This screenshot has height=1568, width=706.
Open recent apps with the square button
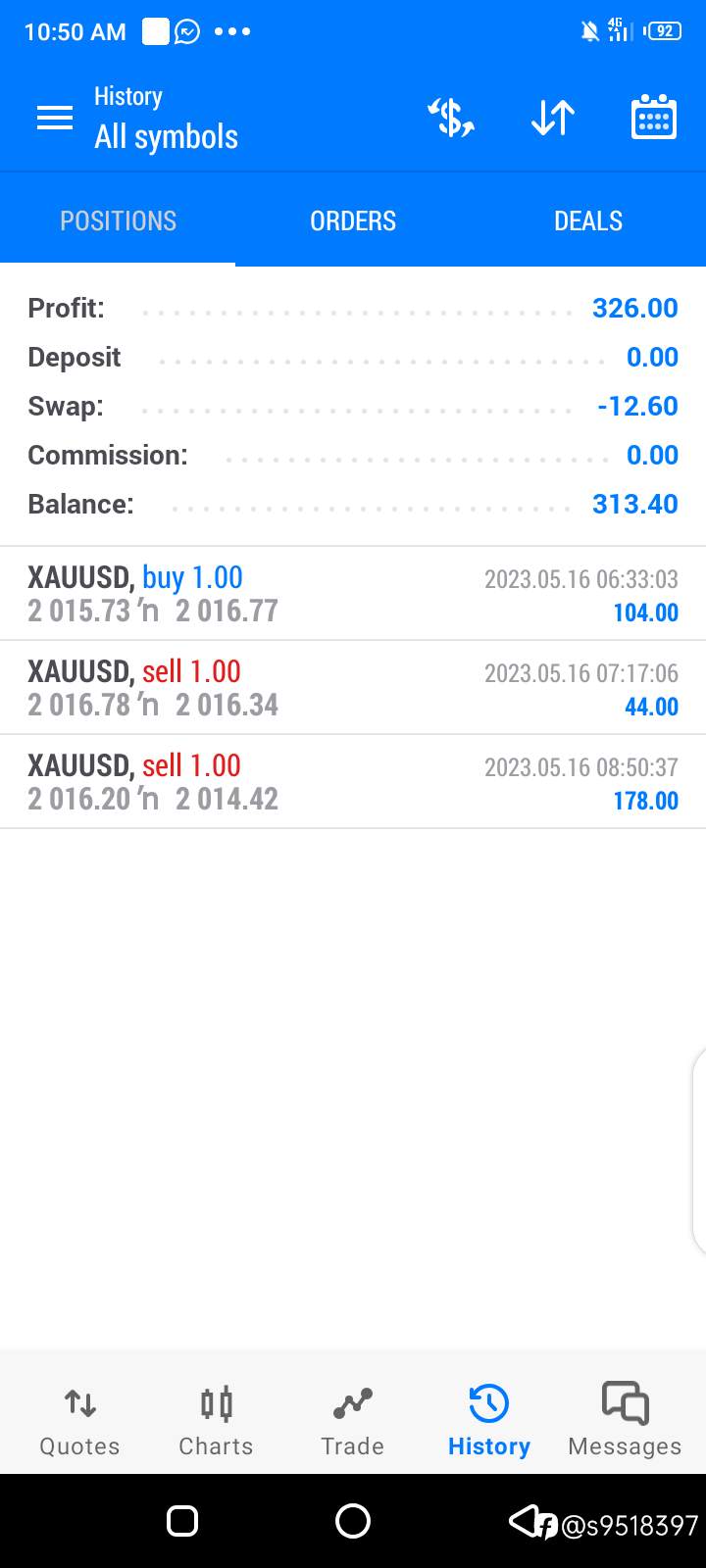pyautogui.click(x=182, y=1521)
